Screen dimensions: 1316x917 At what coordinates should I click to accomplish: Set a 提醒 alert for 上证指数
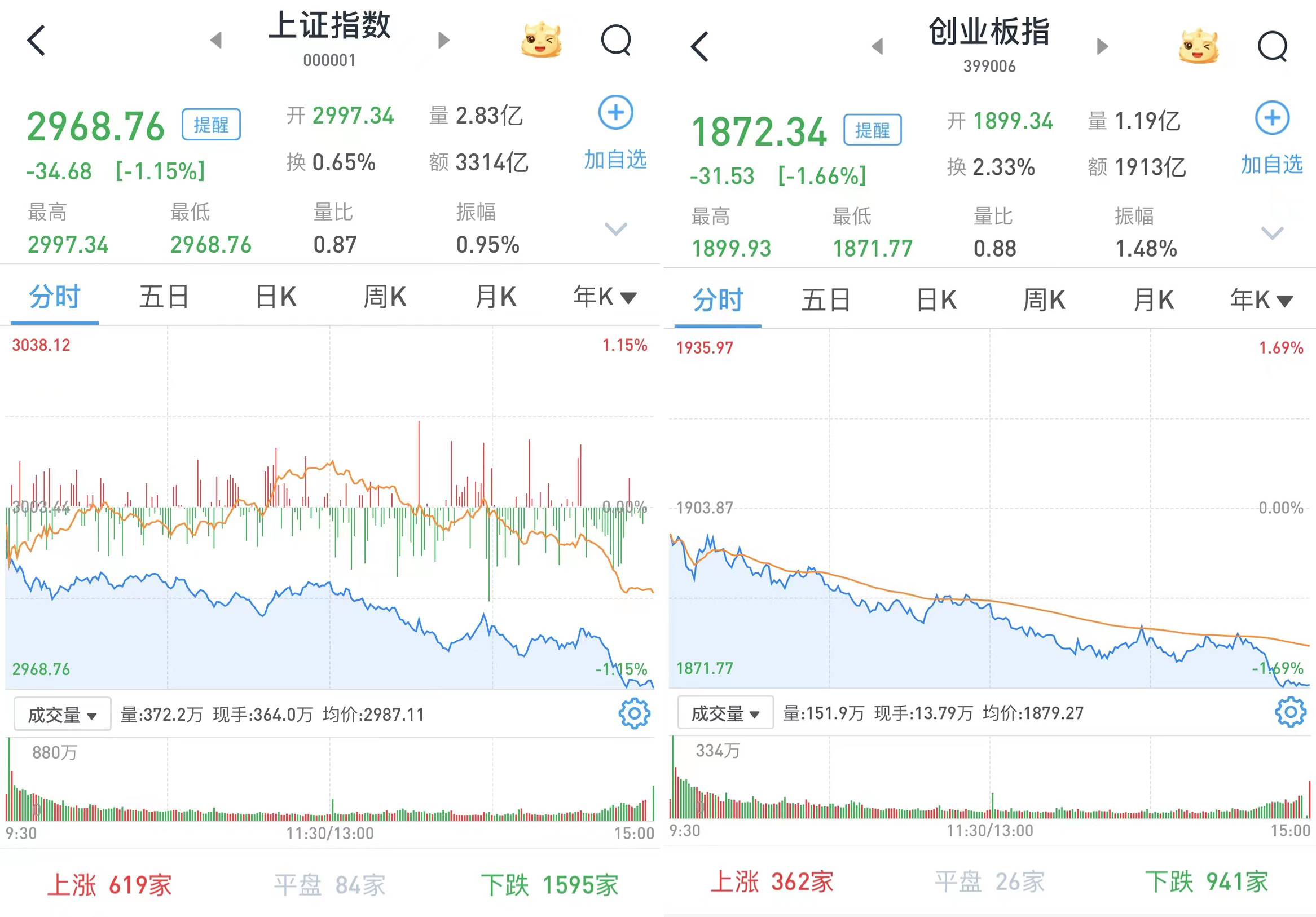coord(211,125)
